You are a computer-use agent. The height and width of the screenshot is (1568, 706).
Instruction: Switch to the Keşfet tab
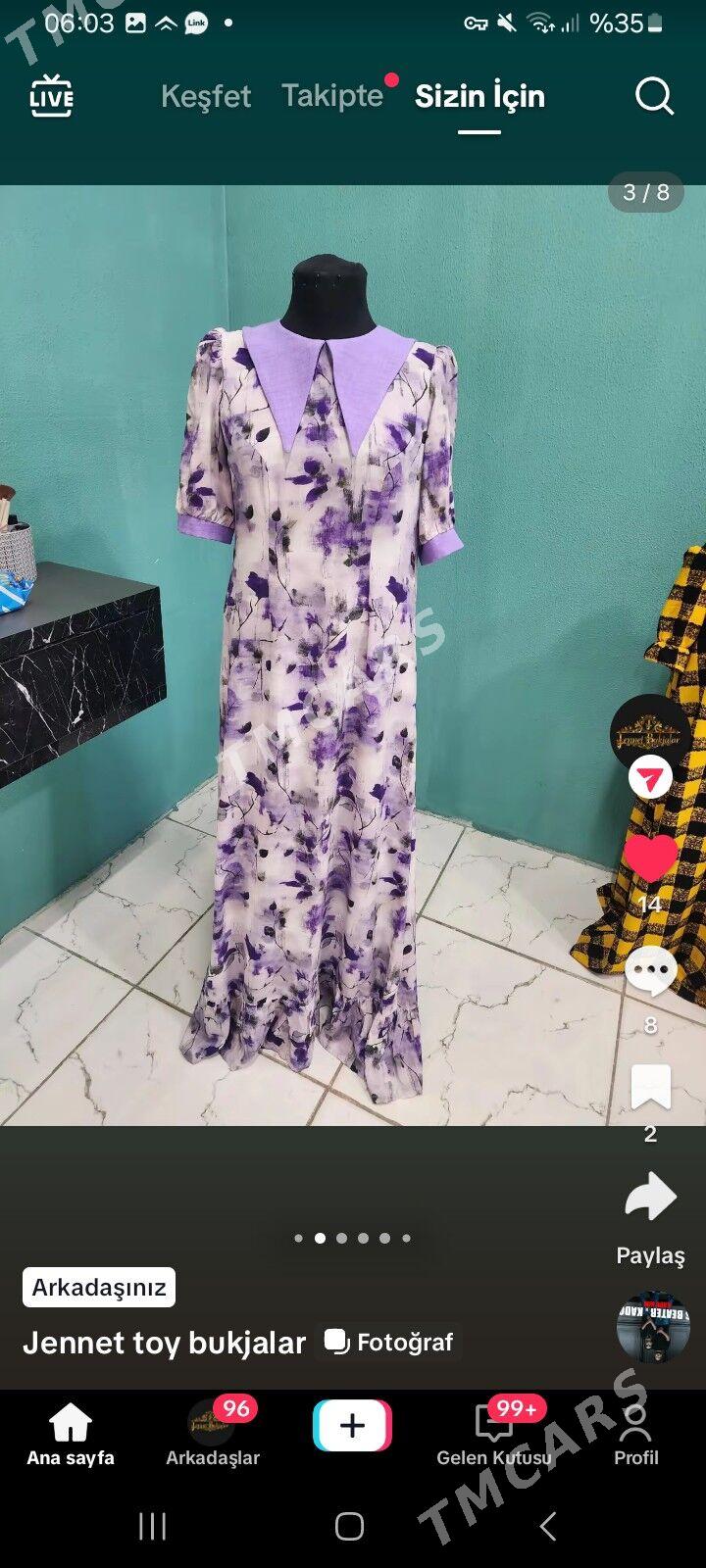pos(206,96)
